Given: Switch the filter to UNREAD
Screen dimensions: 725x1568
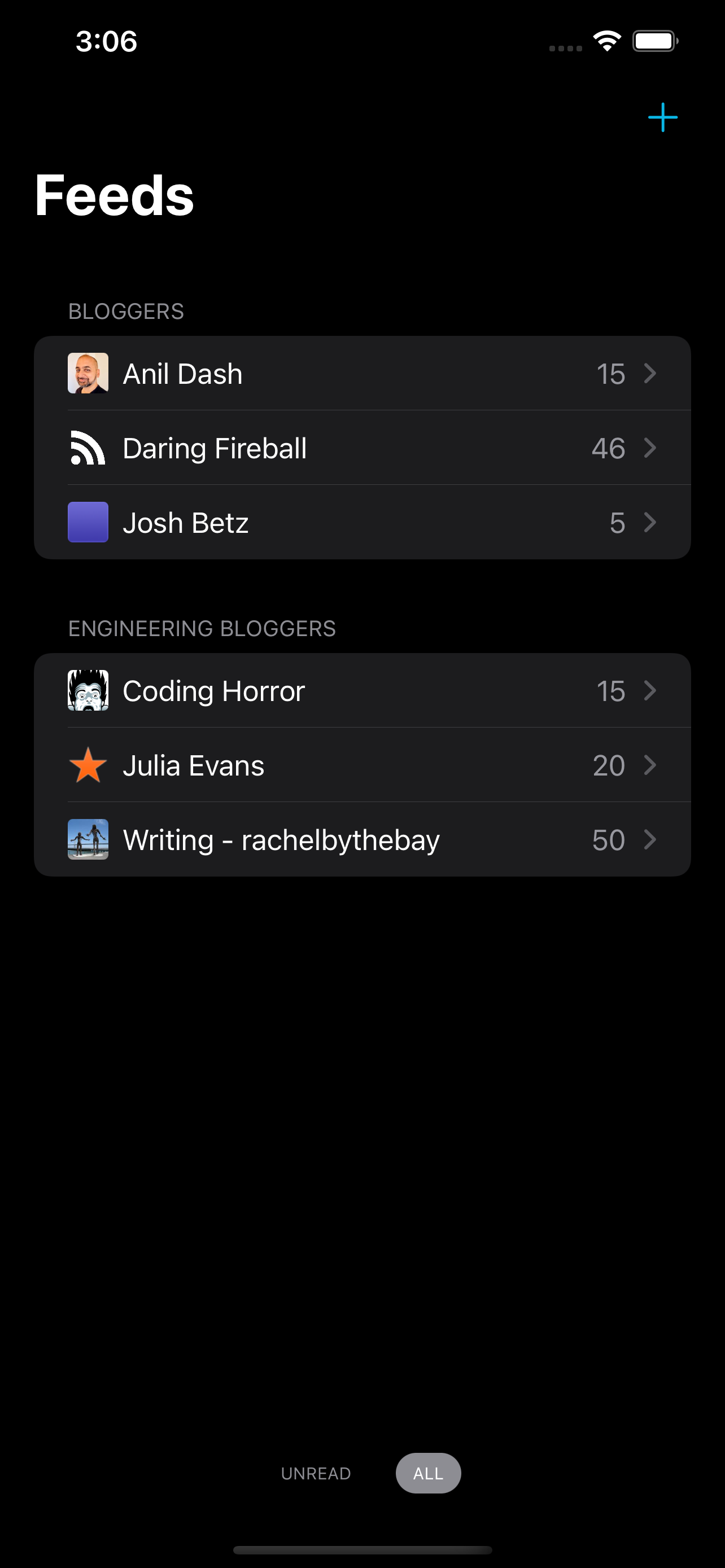Looking at the screenshot, I should click(x=315, y=1473).
